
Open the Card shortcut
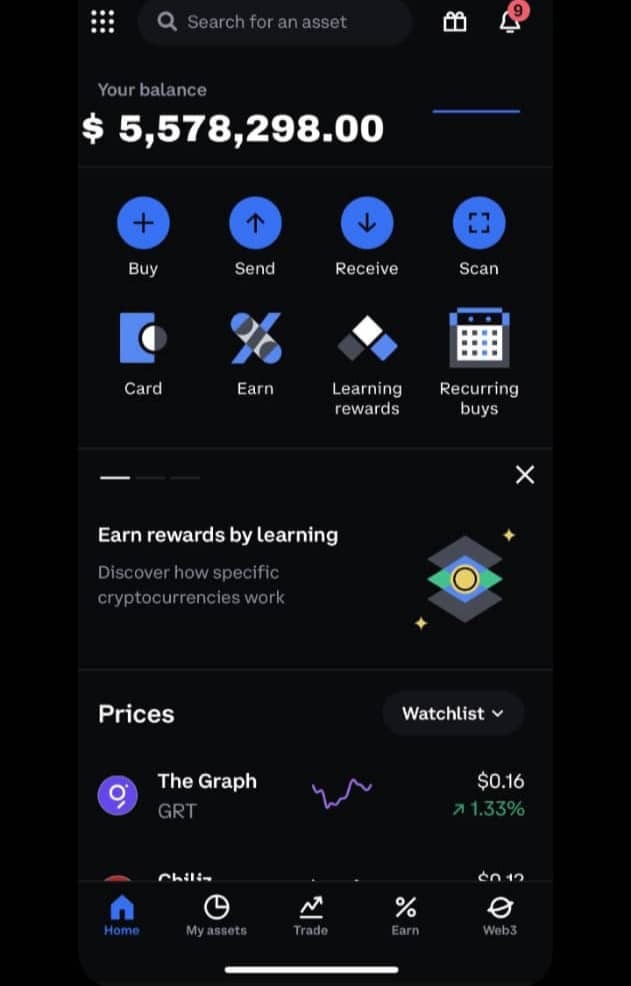(x=143, y=339)
